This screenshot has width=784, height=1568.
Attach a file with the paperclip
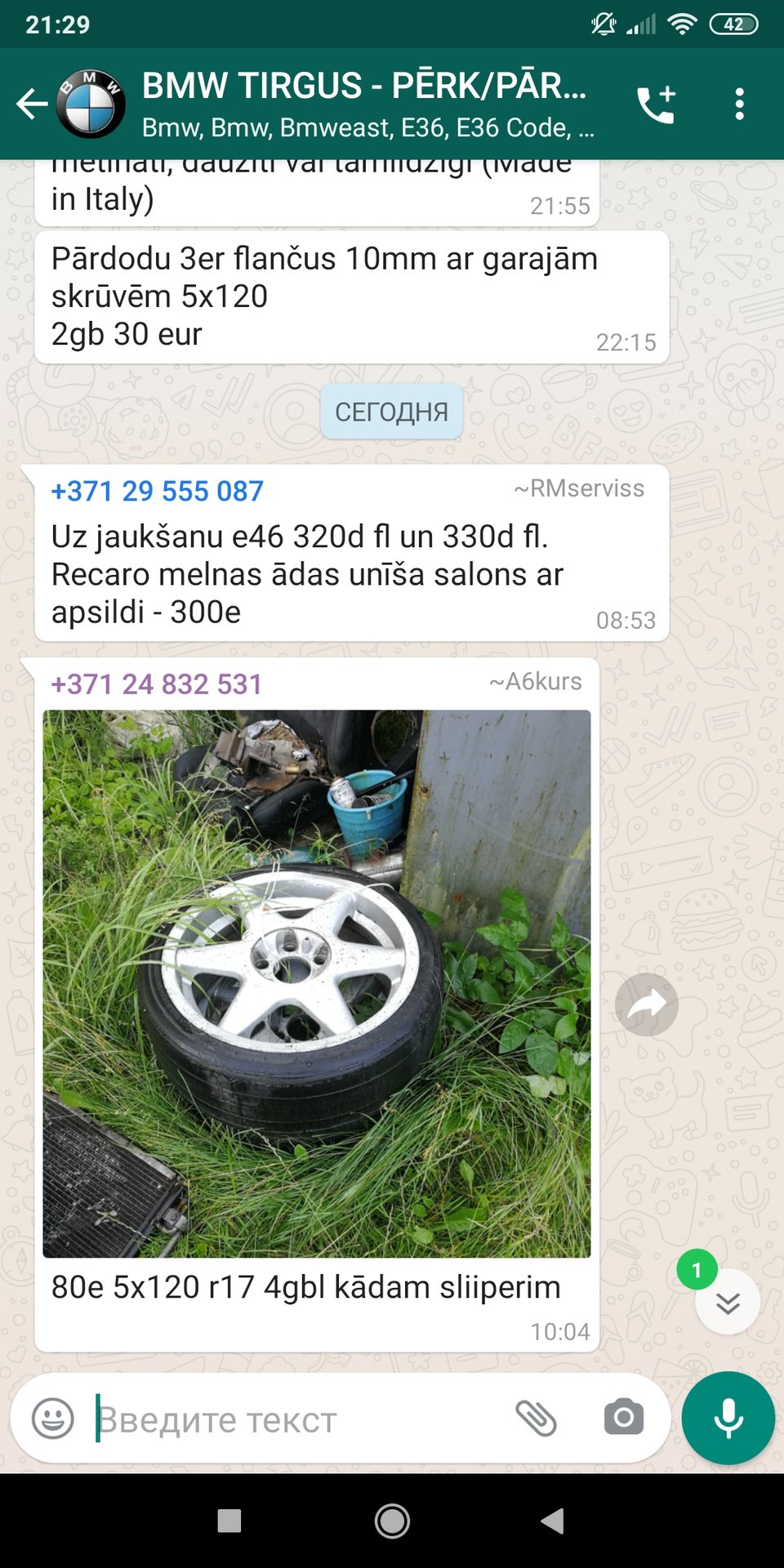point(536,1418)
